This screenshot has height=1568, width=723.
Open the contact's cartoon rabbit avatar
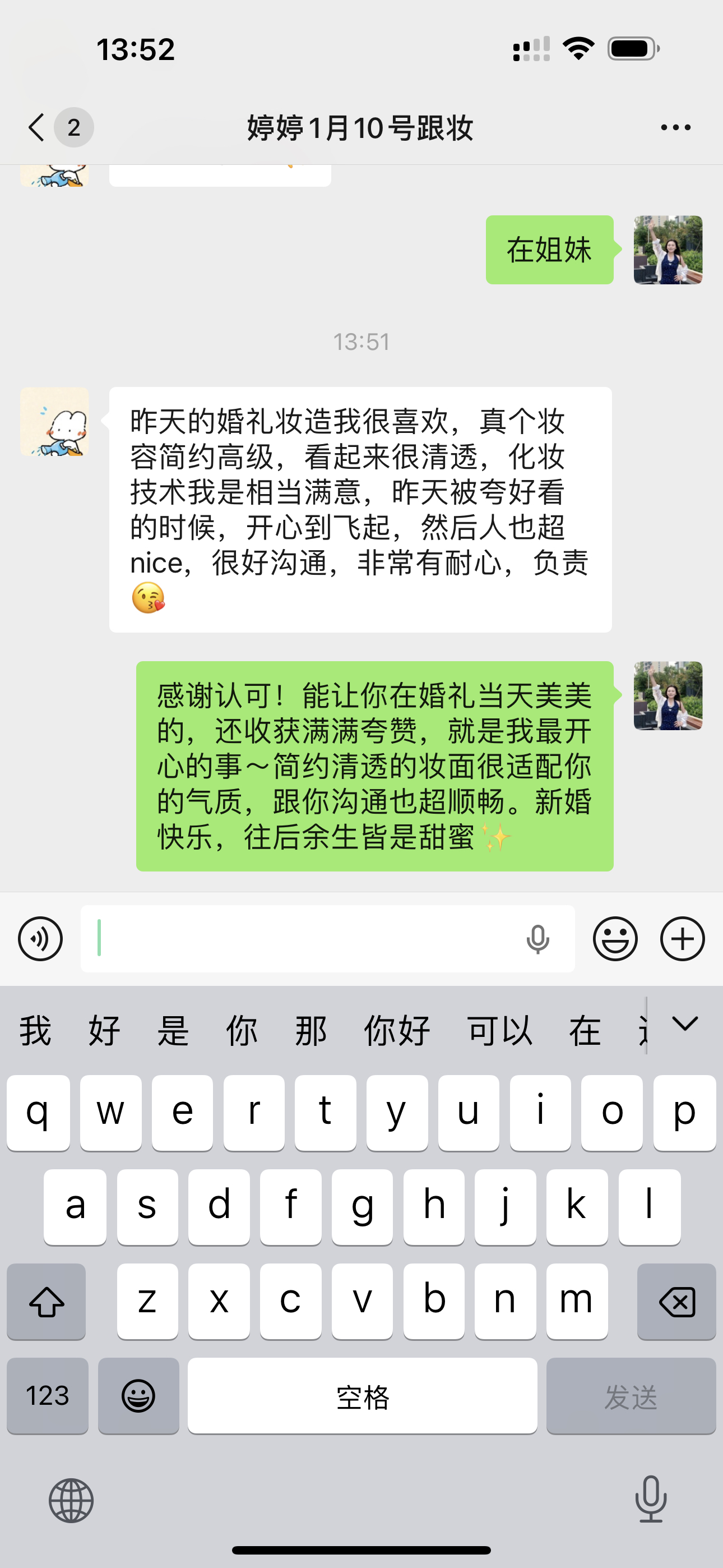55,422
